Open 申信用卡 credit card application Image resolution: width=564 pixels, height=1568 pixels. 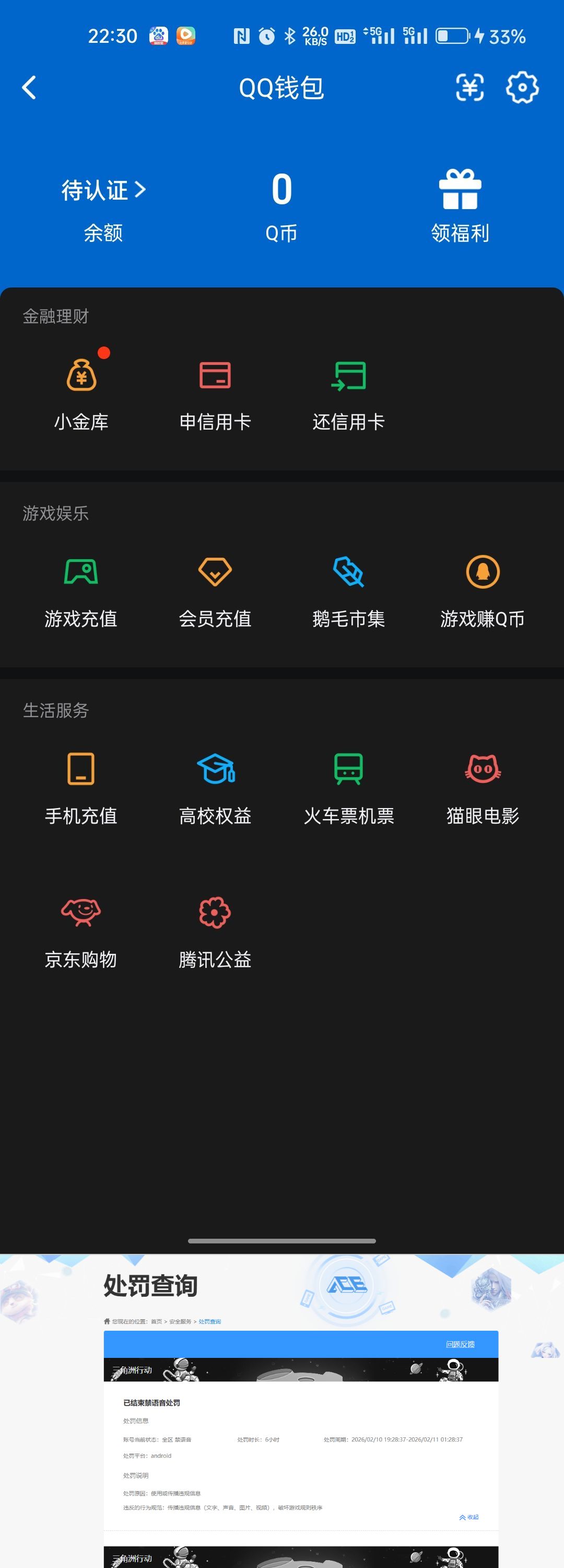tap(215, 376)
